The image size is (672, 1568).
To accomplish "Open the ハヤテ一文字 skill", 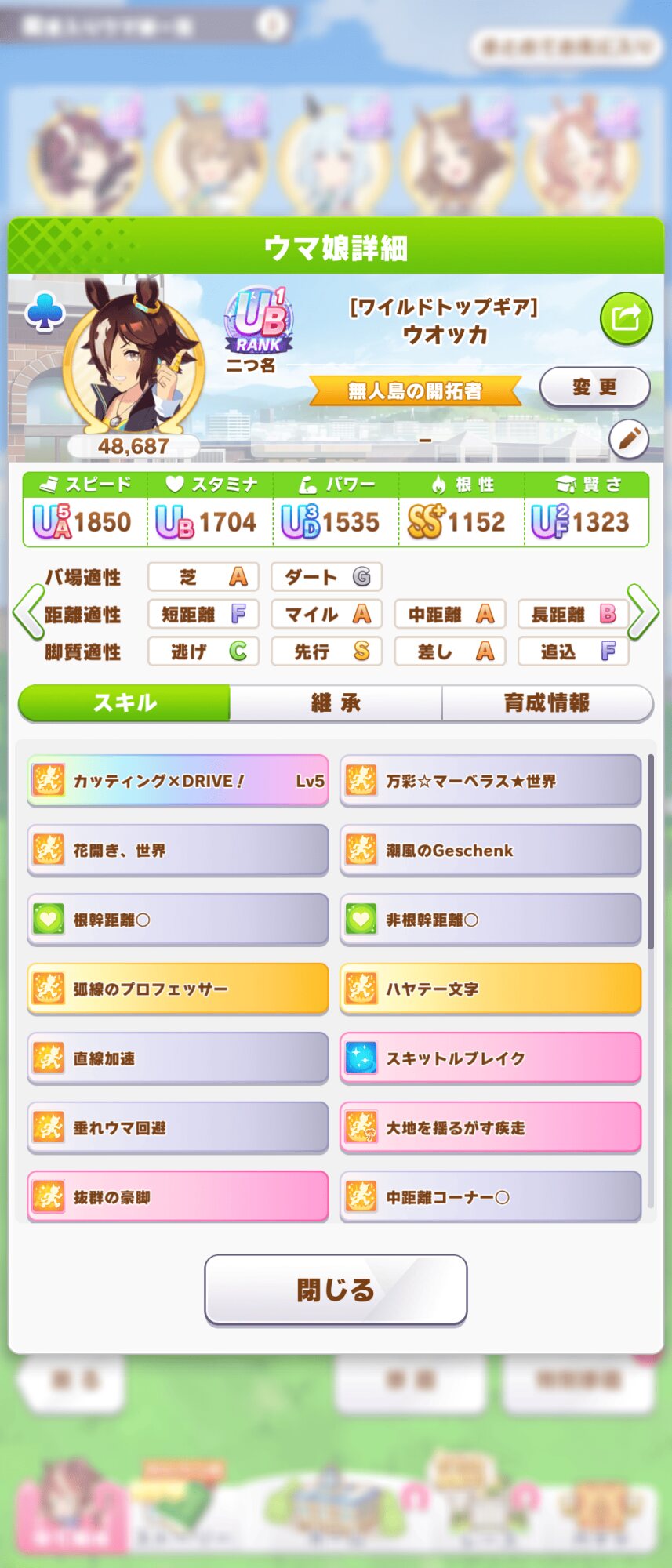I will [490, 989].
